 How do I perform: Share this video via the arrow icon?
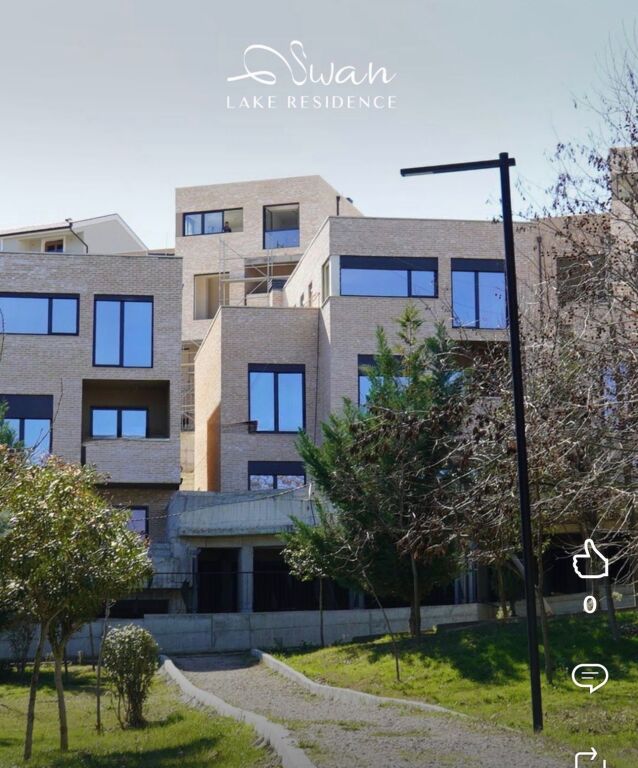click(x=589, y=757)
